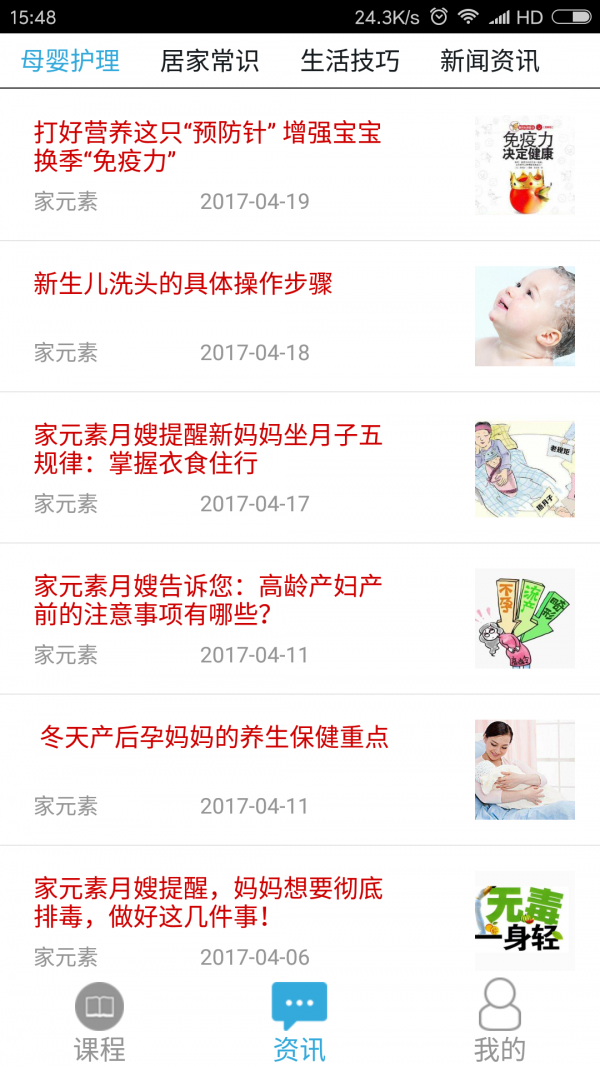Go to the 课程 tab
600x1067 pixels.
click(99, 1021)
